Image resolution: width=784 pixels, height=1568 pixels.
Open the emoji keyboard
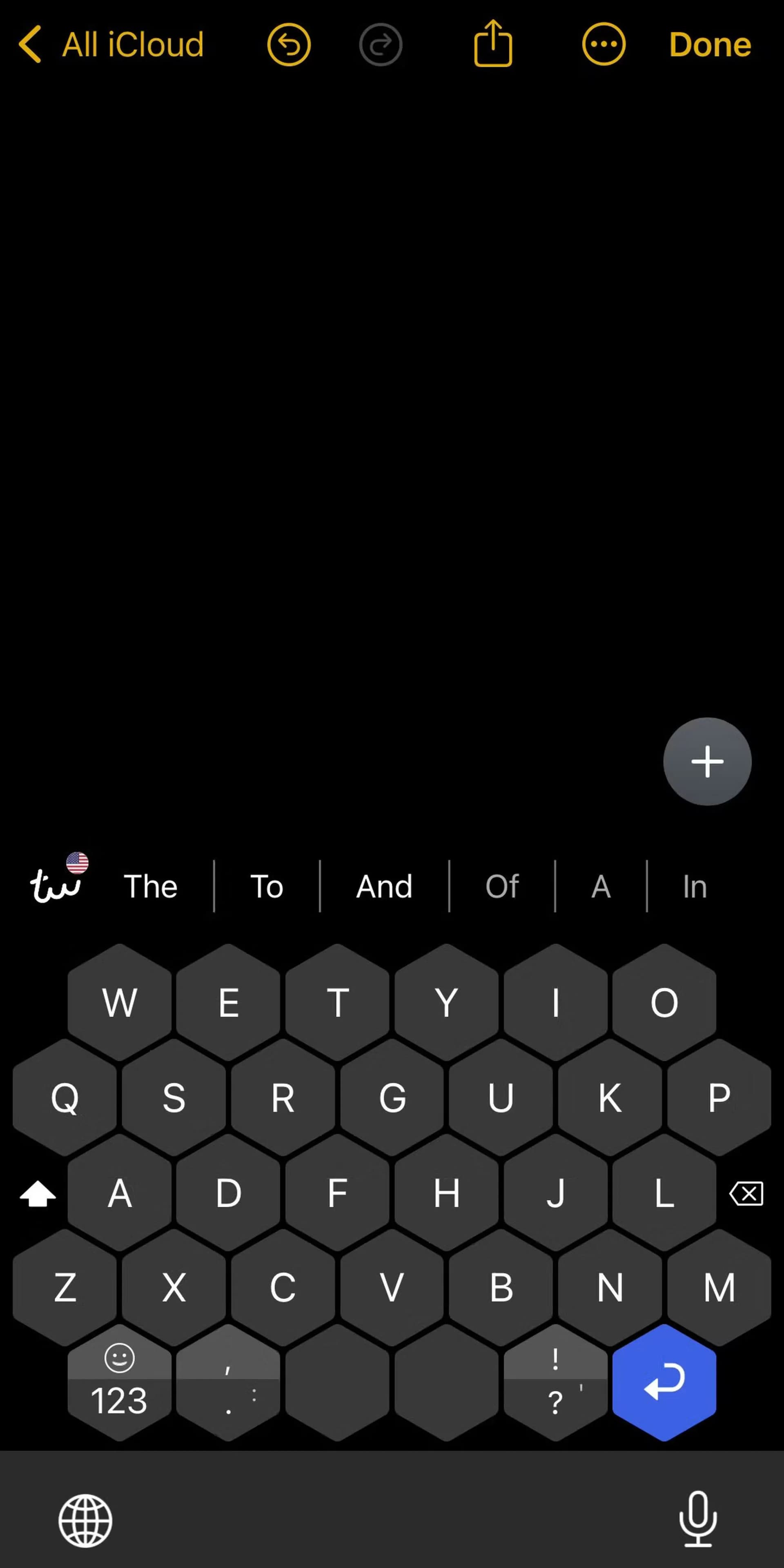click(119, 1359)
